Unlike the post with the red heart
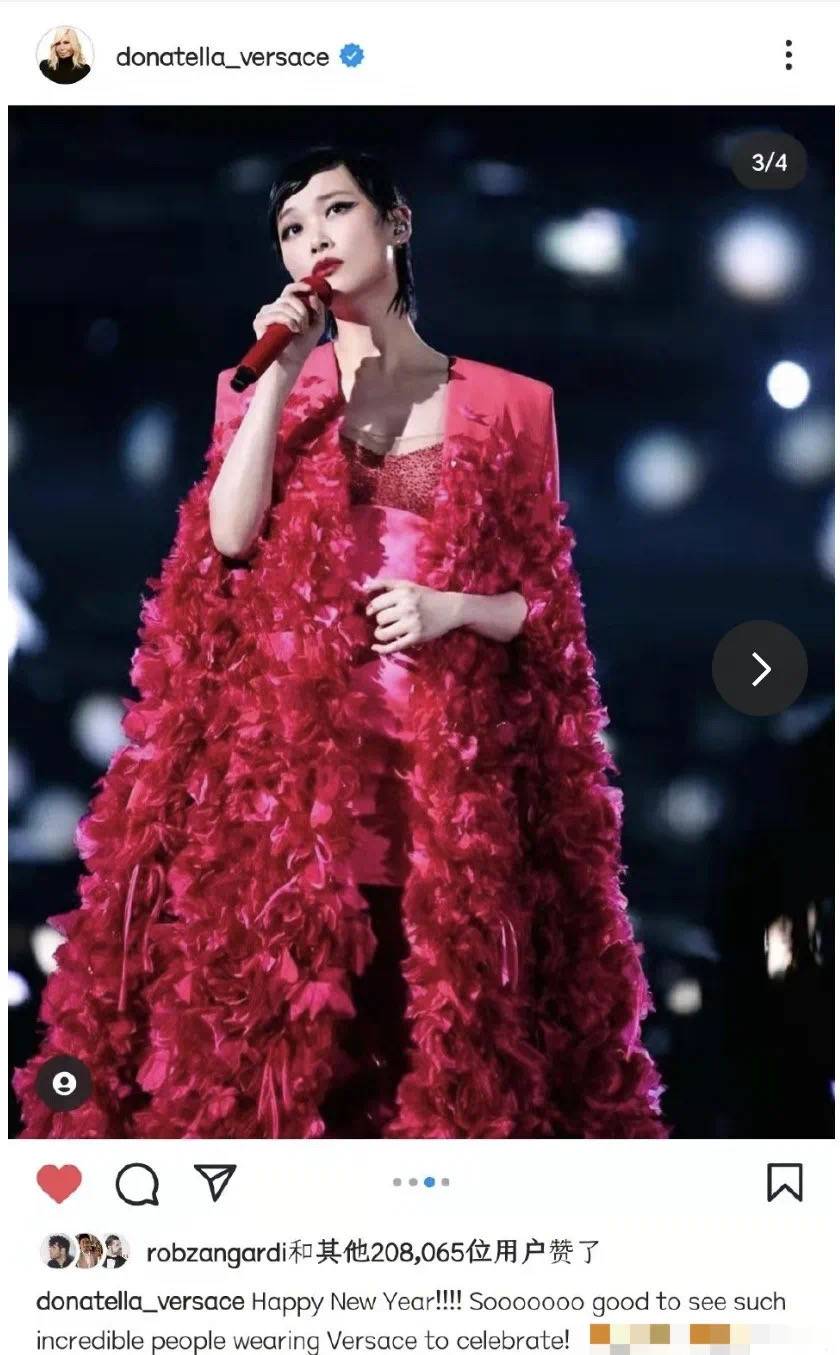 59,1183
